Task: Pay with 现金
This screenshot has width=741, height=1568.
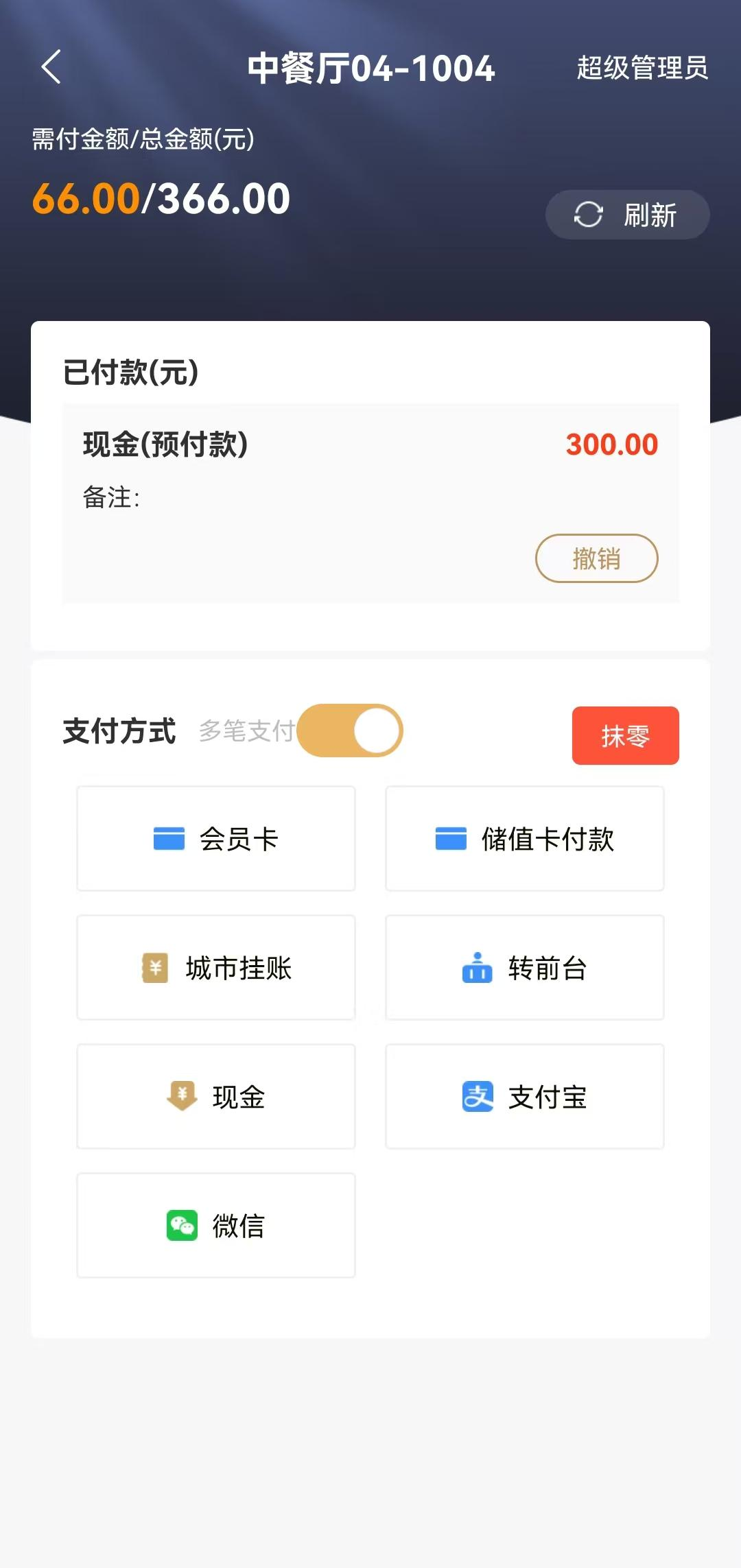Action: [216, 1097]
